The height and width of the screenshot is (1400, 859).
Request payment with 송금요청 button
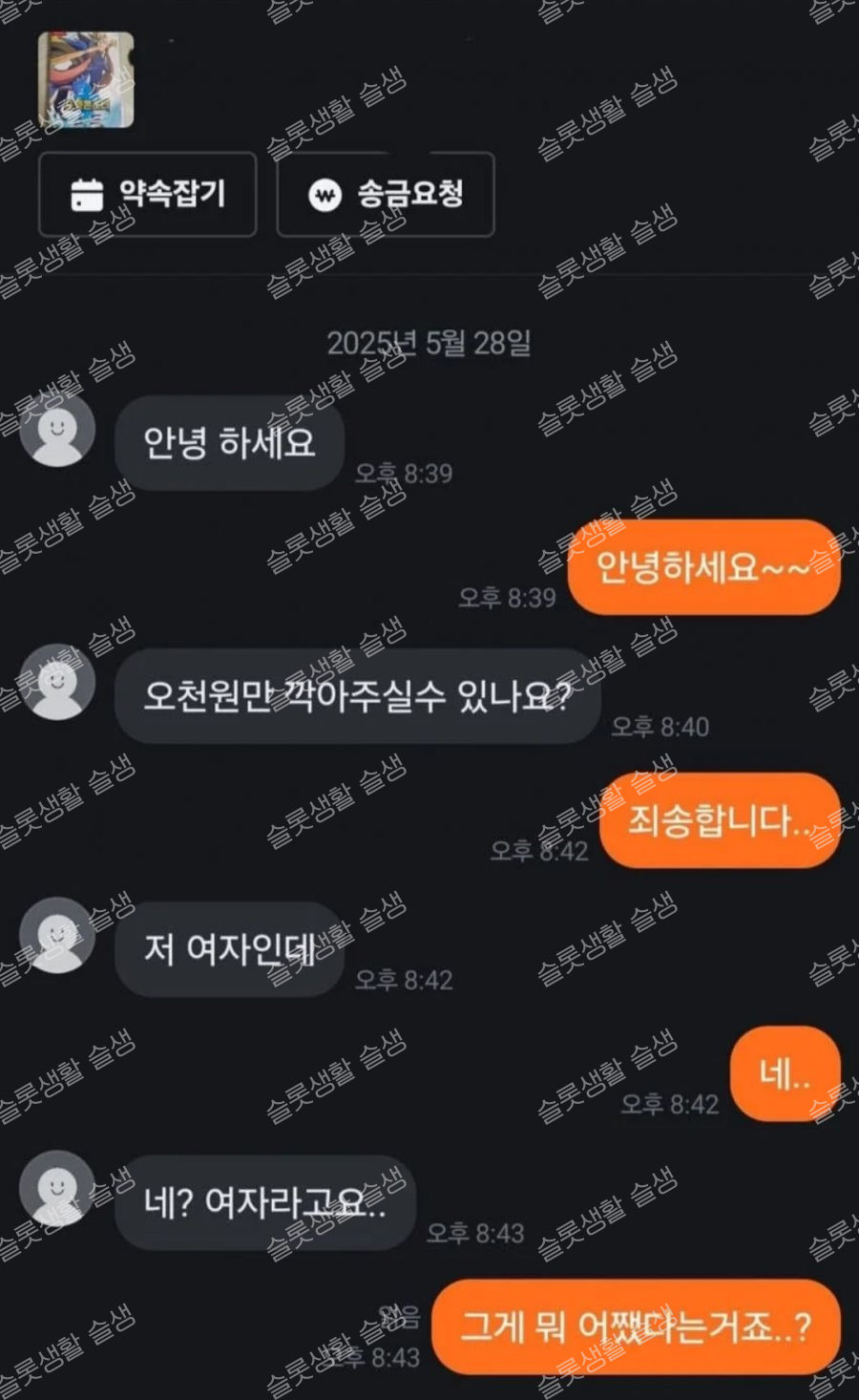click(x=386, y=195)
